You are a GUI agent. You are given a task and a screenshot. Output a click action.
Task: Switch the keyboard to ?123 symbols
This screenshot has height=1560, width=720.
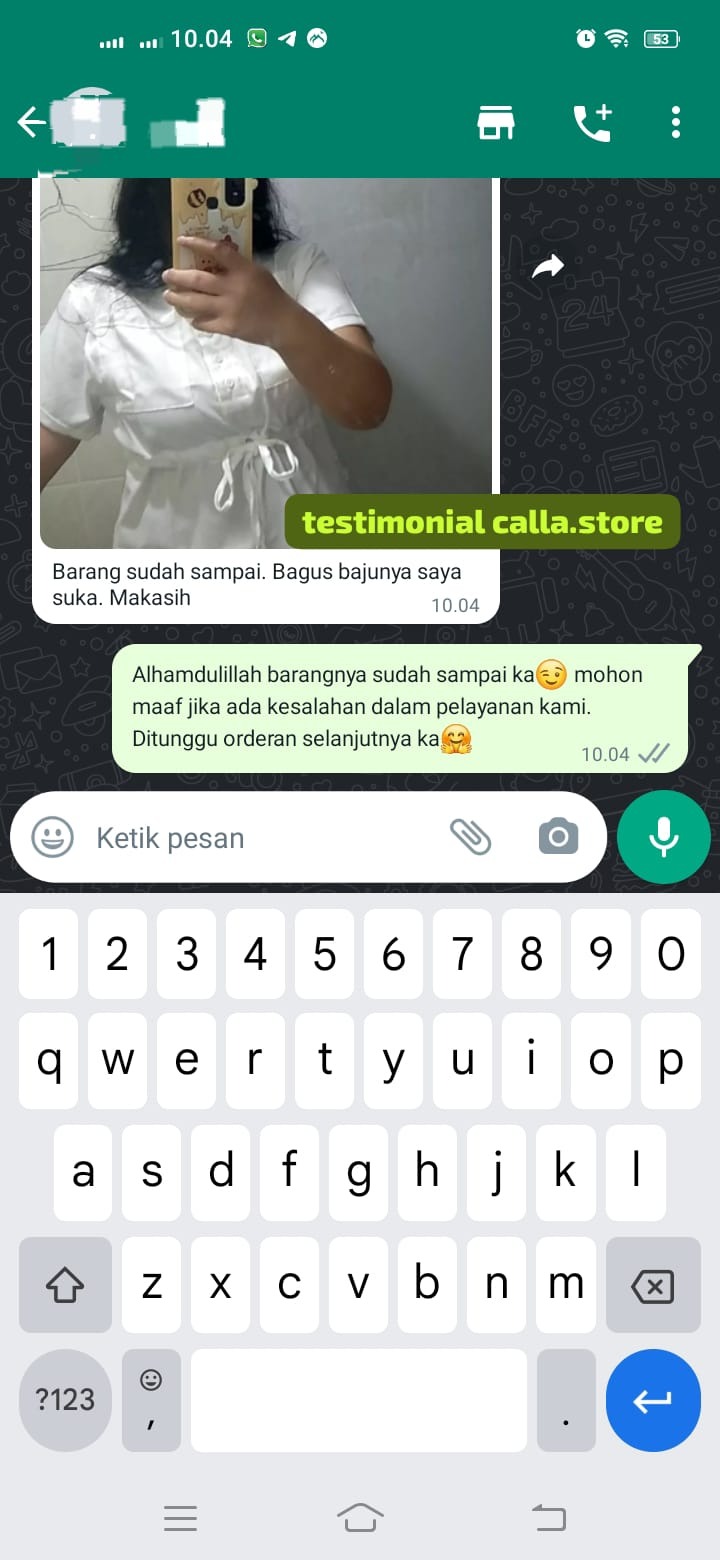coord(65,1400)
